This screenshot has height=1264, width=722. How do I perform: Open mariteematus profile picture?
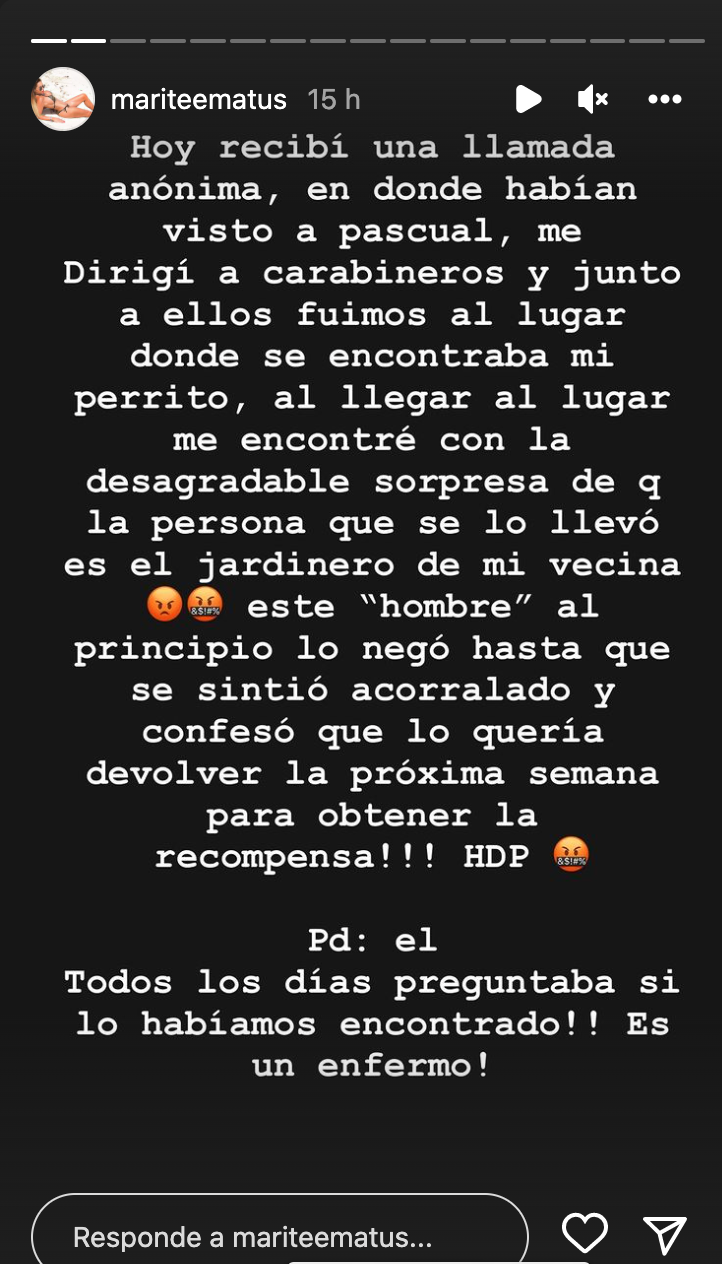(x=62, y=99)
